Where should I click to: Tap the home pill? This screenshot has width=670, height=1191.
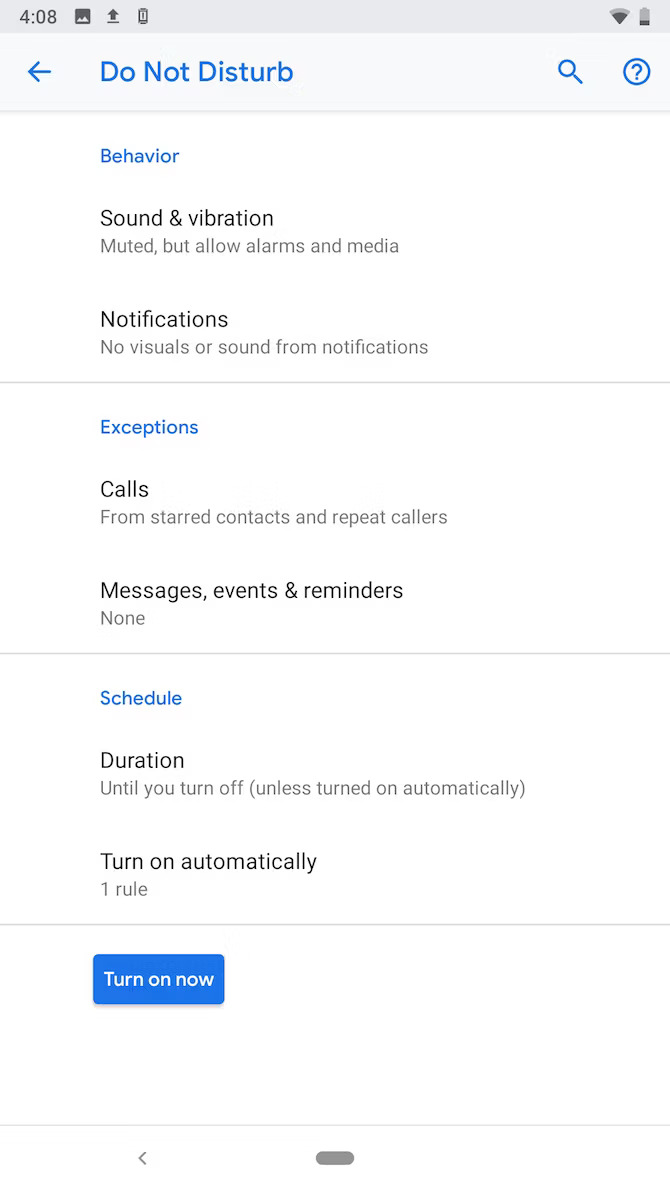pyautogui.click(x=335, y=1158)
